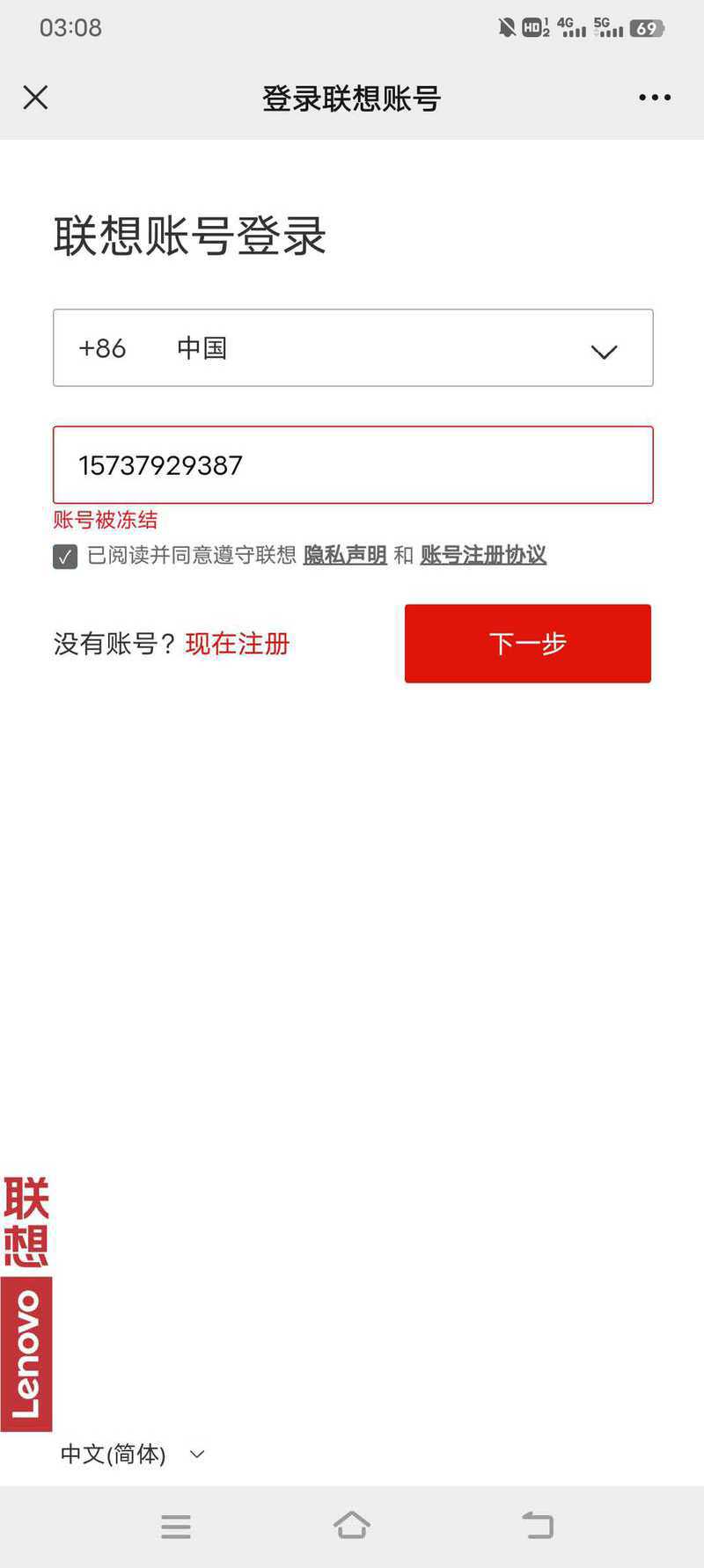The width and height of the screenshot is (704, 1568).
Task: Uncheck the agreement checkbox
Action: coord(65,557)
